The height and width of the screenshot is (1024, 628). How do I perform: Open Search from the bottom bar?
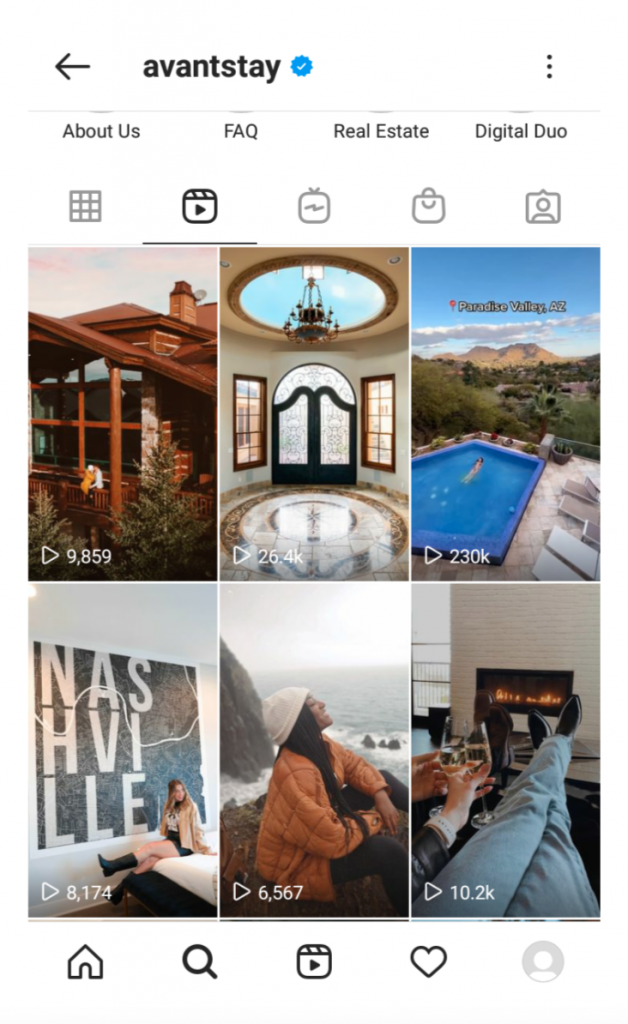[200, 962]
